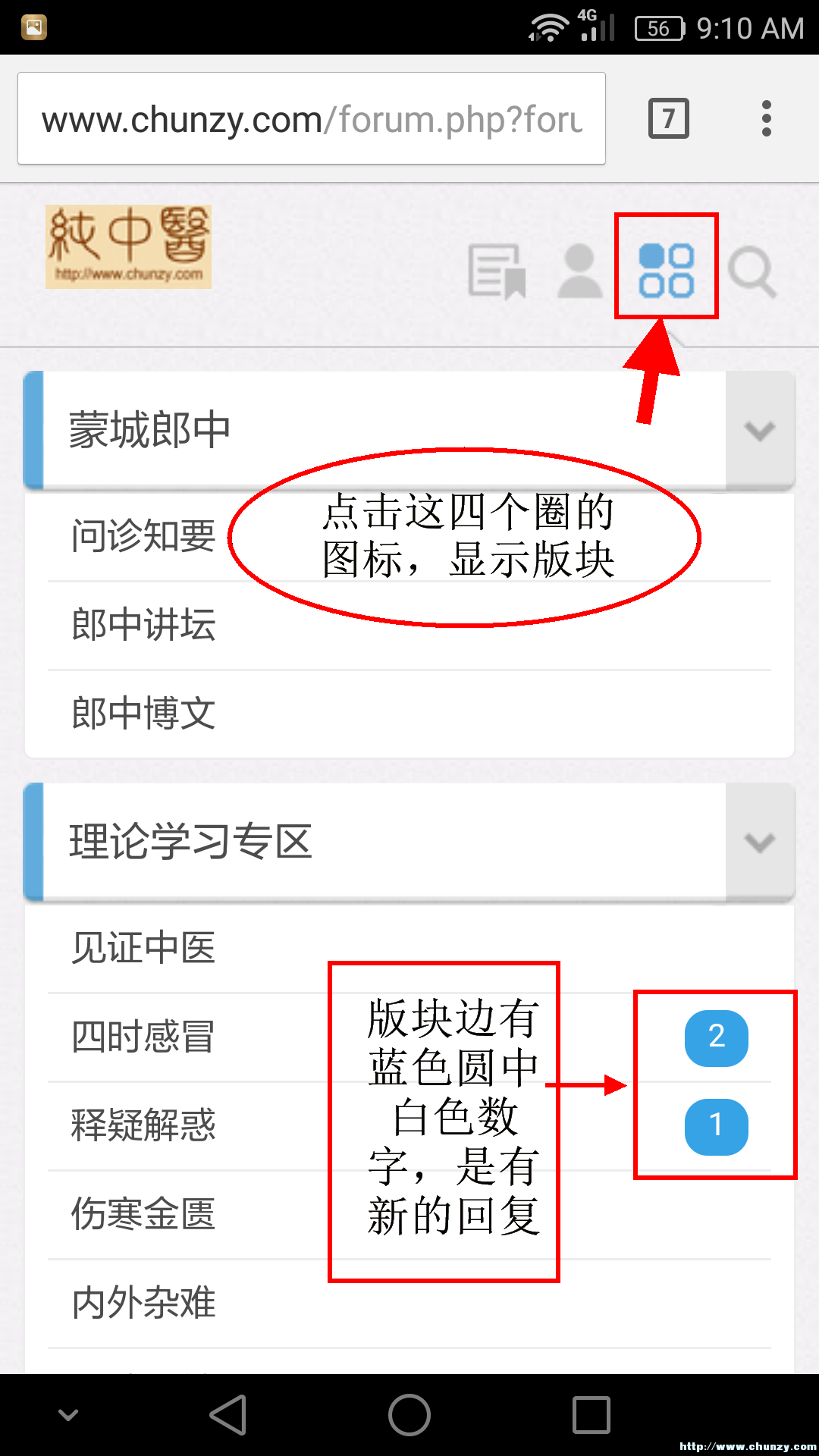Screen dimensions: 819x1456
Task: Tap the browser URL address bar
Action: [x=311, y=119]
